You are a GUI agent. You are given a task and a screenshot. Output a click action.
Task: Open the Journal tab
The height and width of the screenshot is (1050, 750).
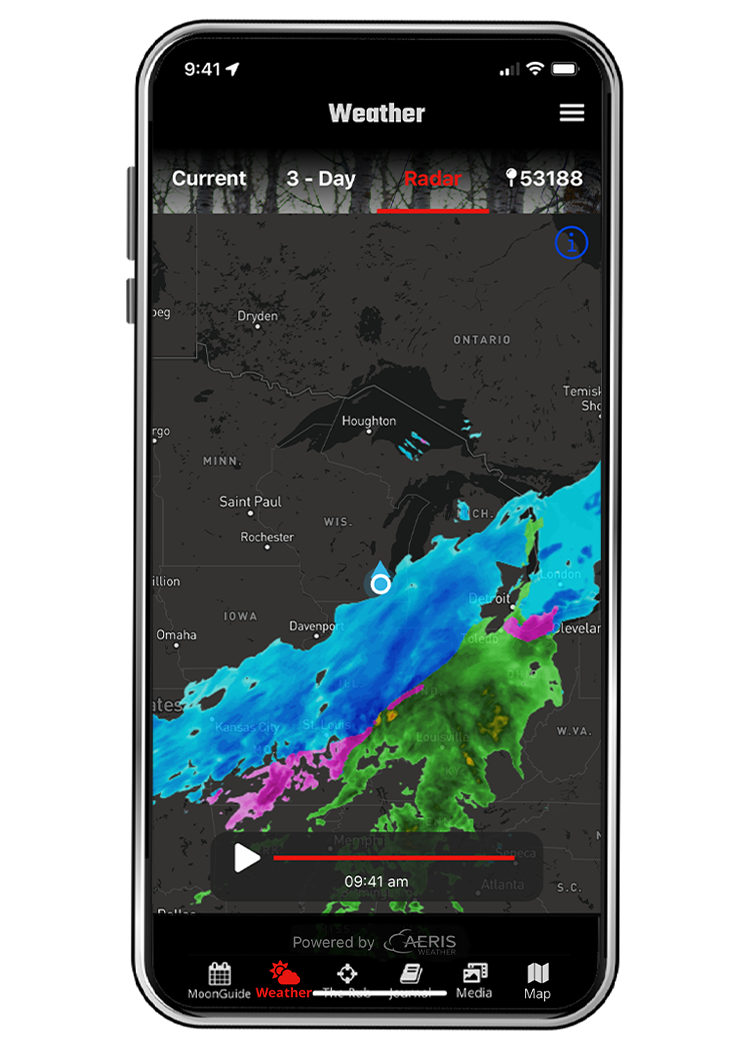point(410,980)
